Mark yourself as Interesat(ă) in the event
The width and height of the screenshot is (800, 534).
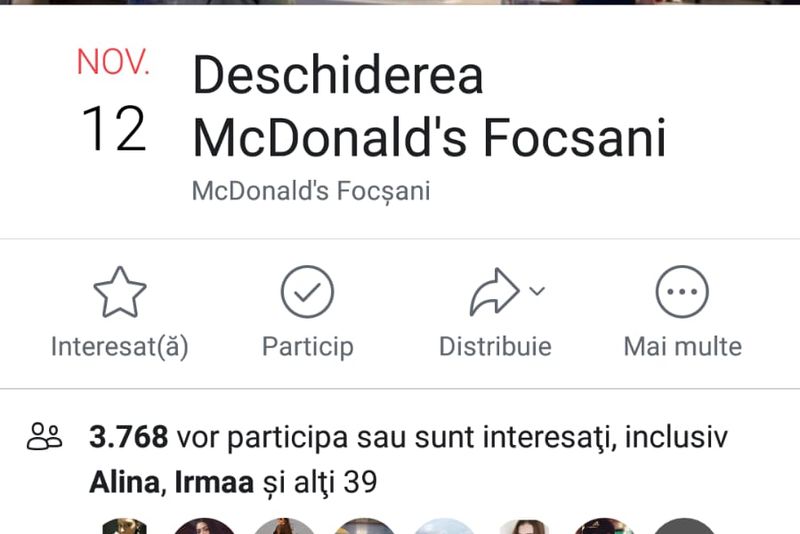pos(120,311)
